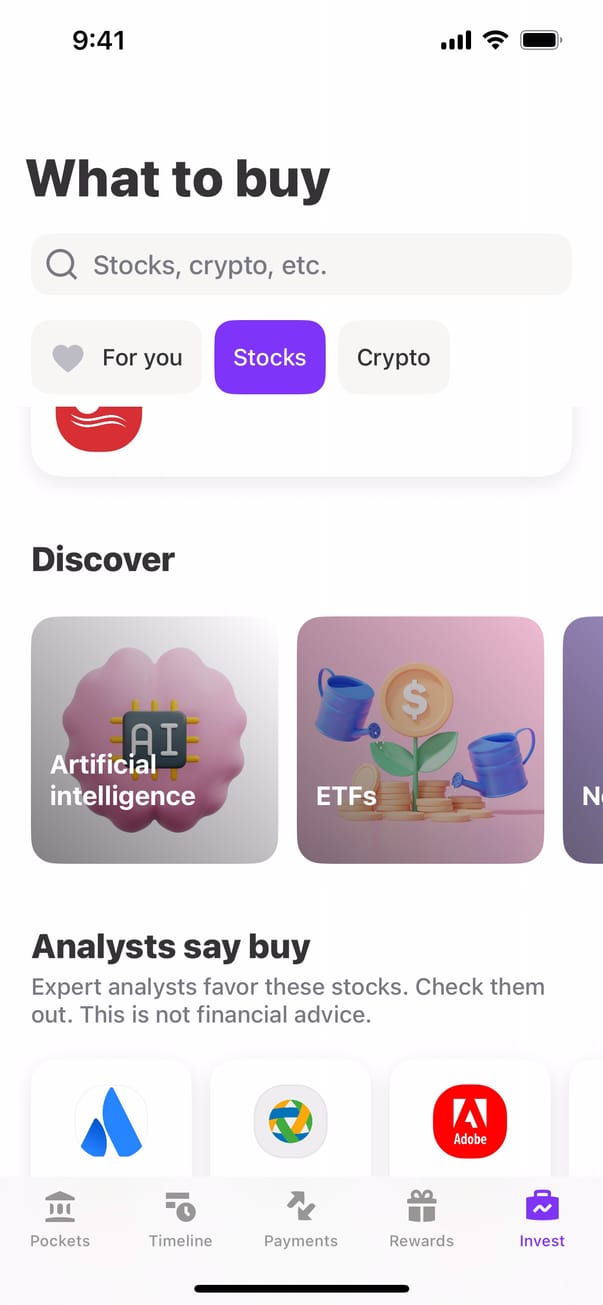The image size is (603, 1305).
Task: Open the ETFs discover card
Action: [420, 740]
